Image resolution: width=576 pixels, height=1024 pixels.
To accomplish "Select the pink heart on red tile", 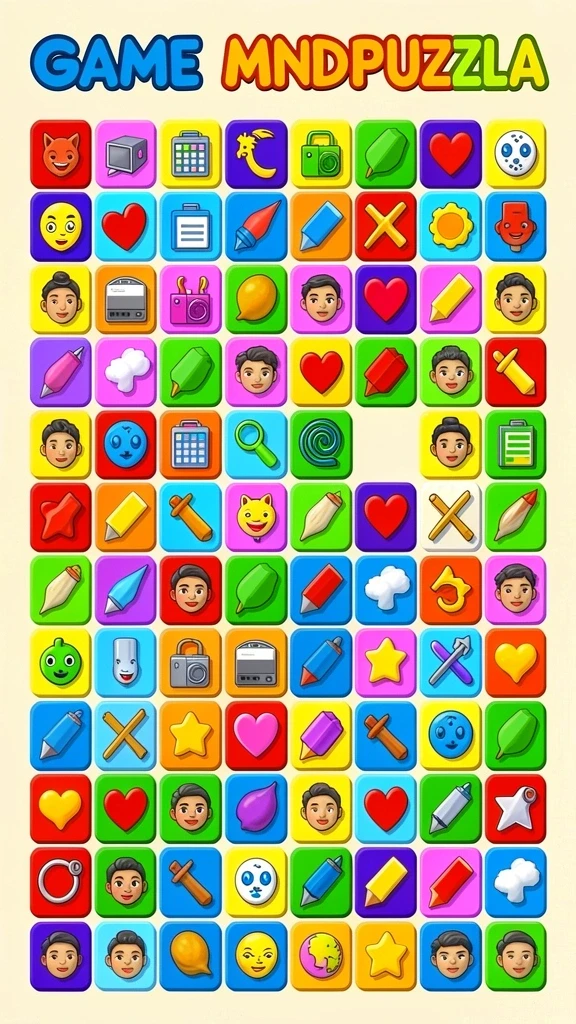I will (x=256, y=735).
